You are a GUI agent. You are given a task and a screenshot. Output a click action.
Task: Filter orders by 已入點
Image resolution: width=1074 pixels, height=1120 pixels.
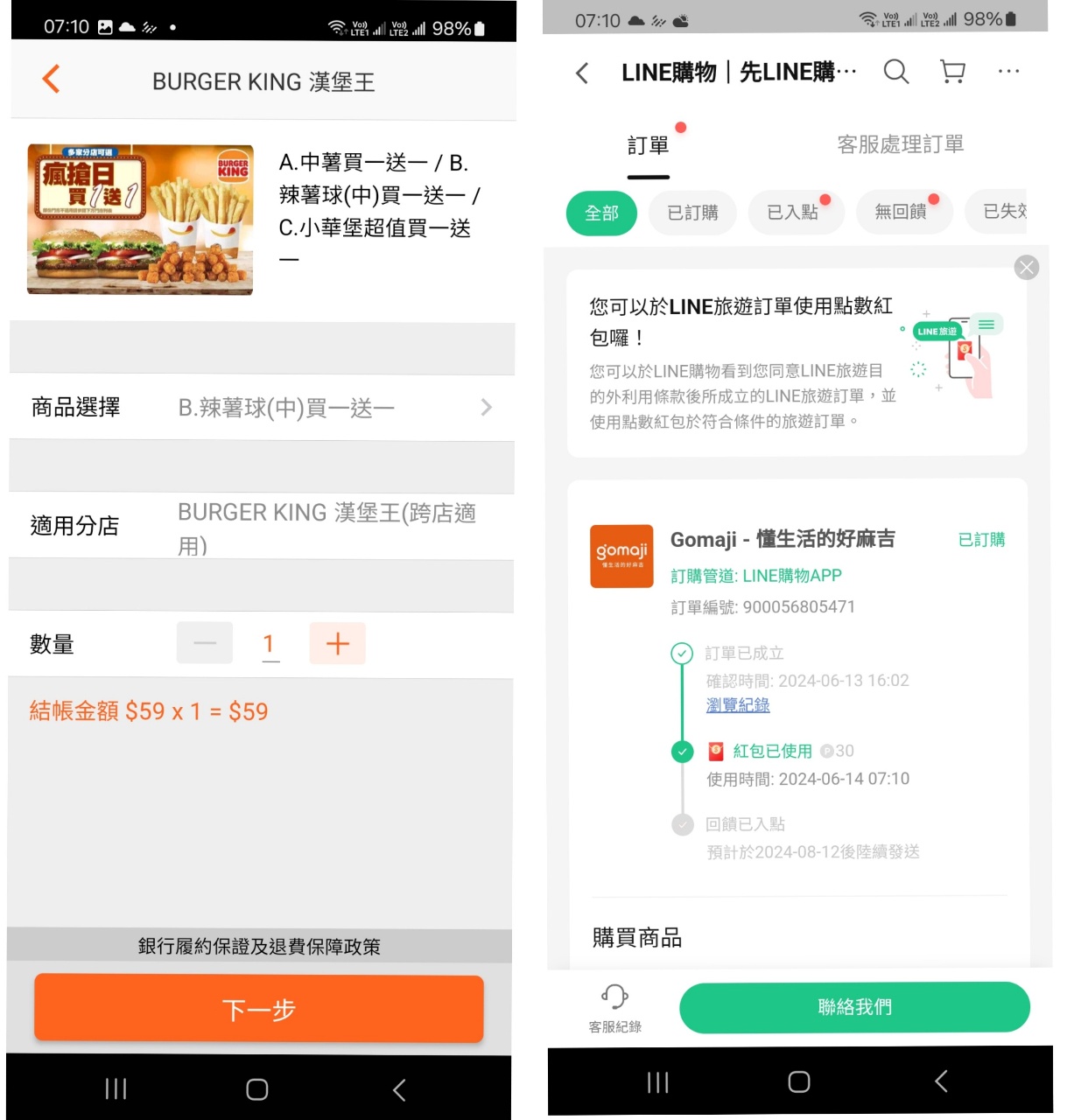click(x=793, y=213)
